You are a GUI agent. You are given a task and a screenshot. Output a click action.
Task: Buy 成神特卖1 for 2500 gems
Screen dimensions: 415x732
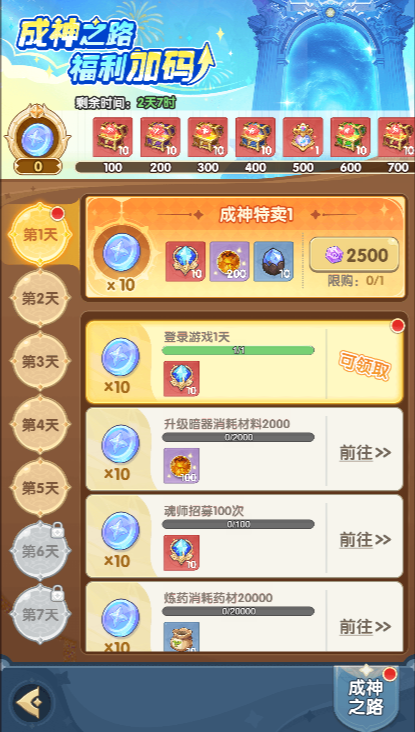(354, 255)
